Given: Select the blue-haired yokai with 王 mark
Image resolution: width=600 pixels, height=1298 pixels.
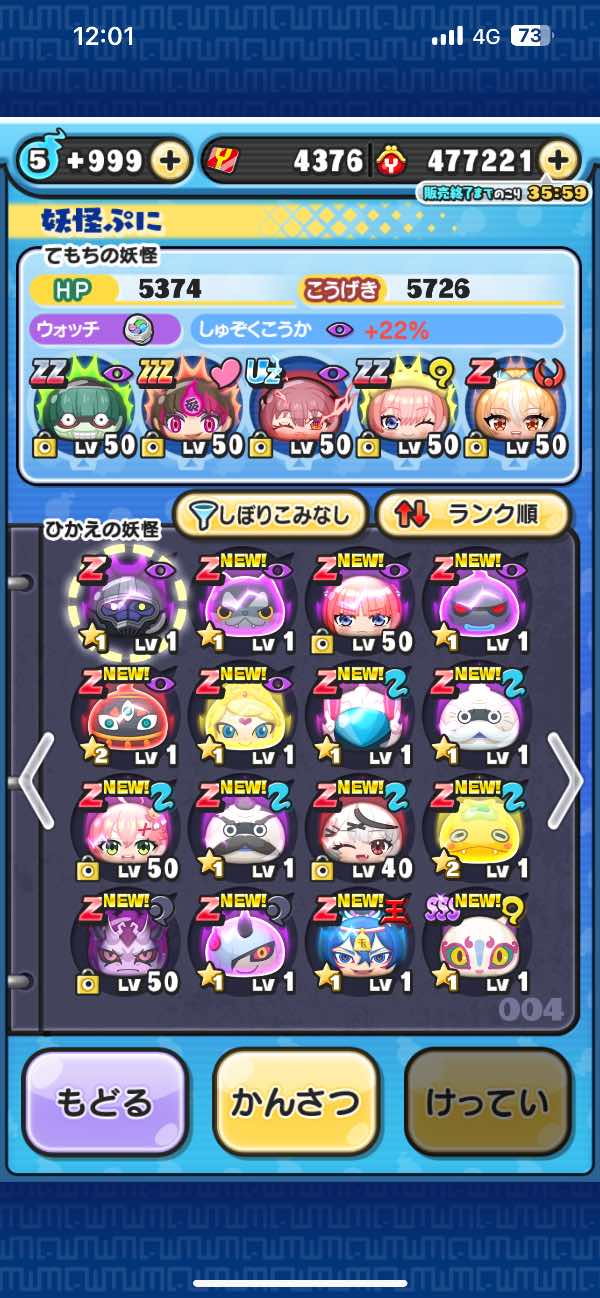Looking at the screenshot, I should click(x=360, y=942).
